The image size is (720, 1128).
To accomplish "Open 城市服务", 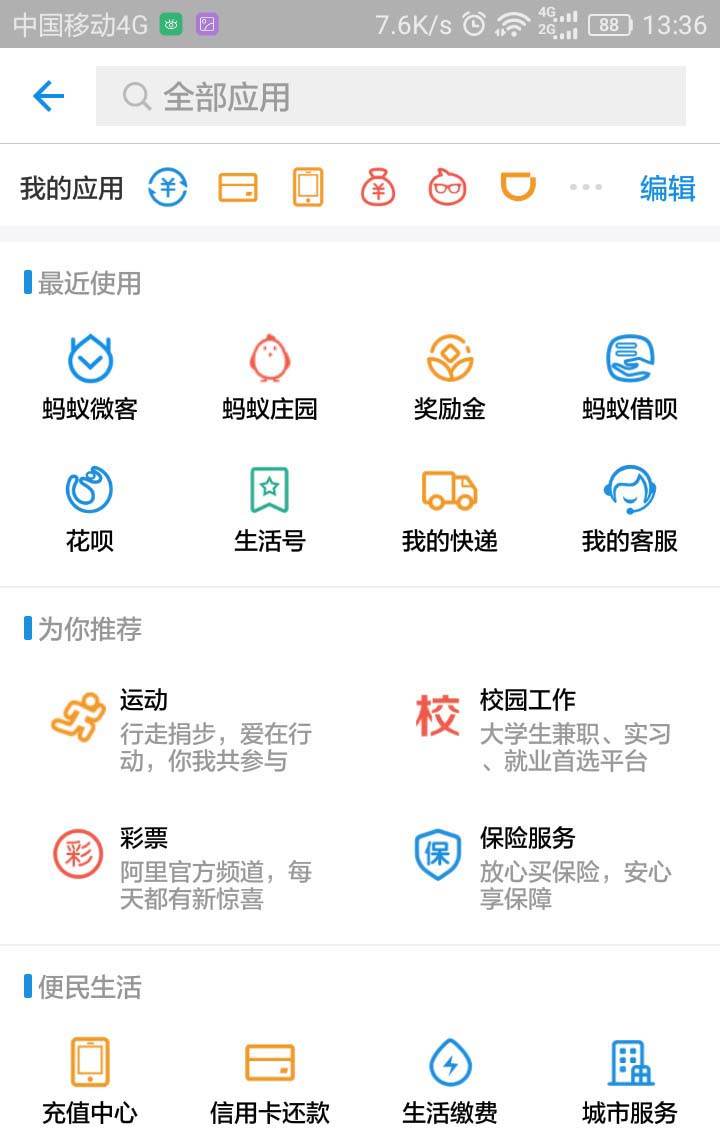I will coord(630,1080).
